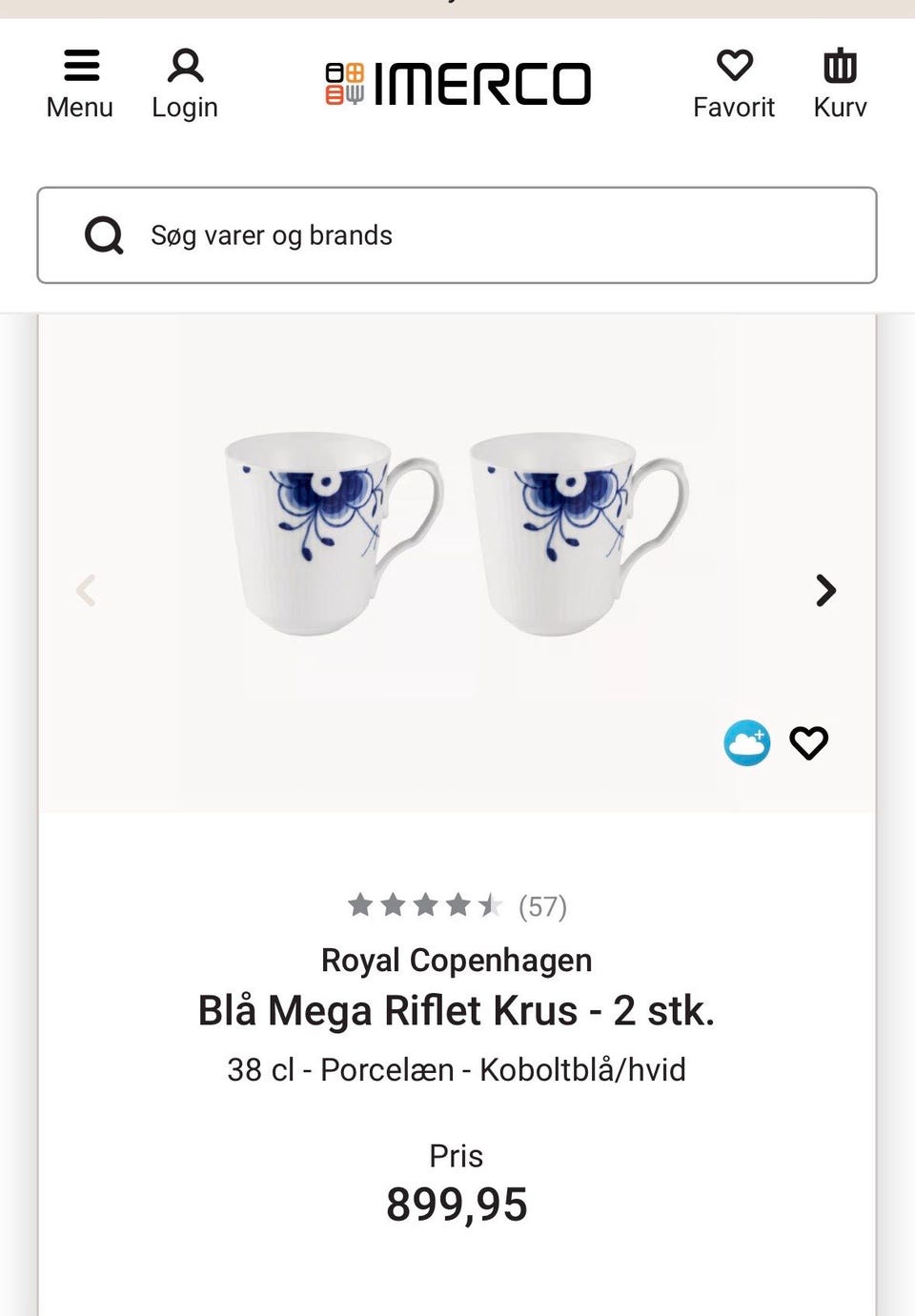915x1316 pixels.
Task: Click the Login person icon
Action: click(x=185, y=65)
